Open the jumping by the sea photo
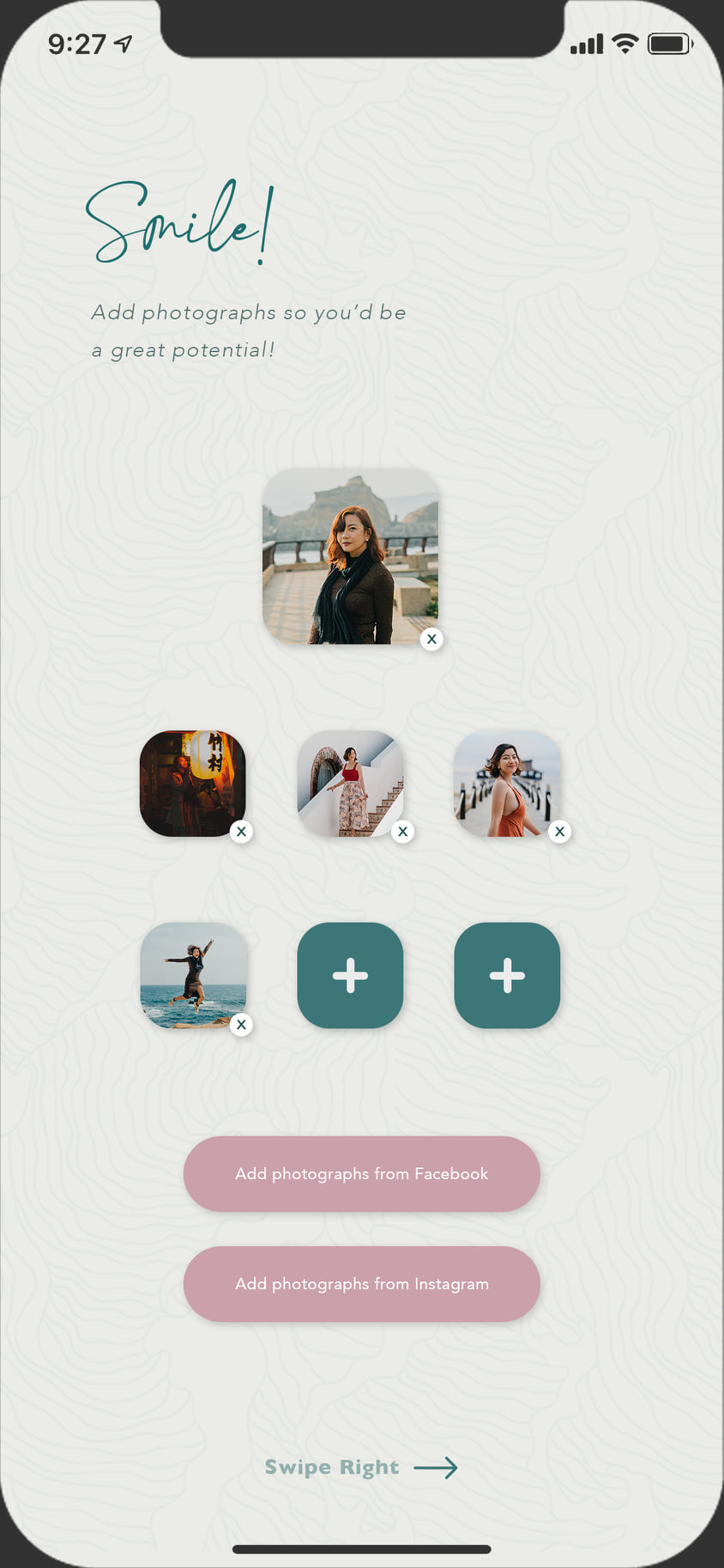 [192, 975]
